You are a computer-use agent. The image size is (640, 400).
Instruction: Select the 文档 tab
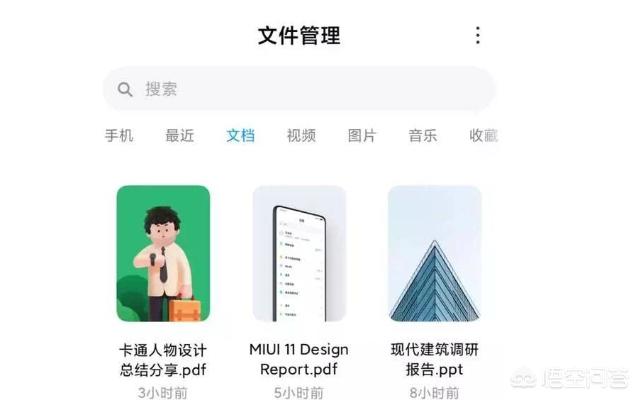(x=240, y=136)
